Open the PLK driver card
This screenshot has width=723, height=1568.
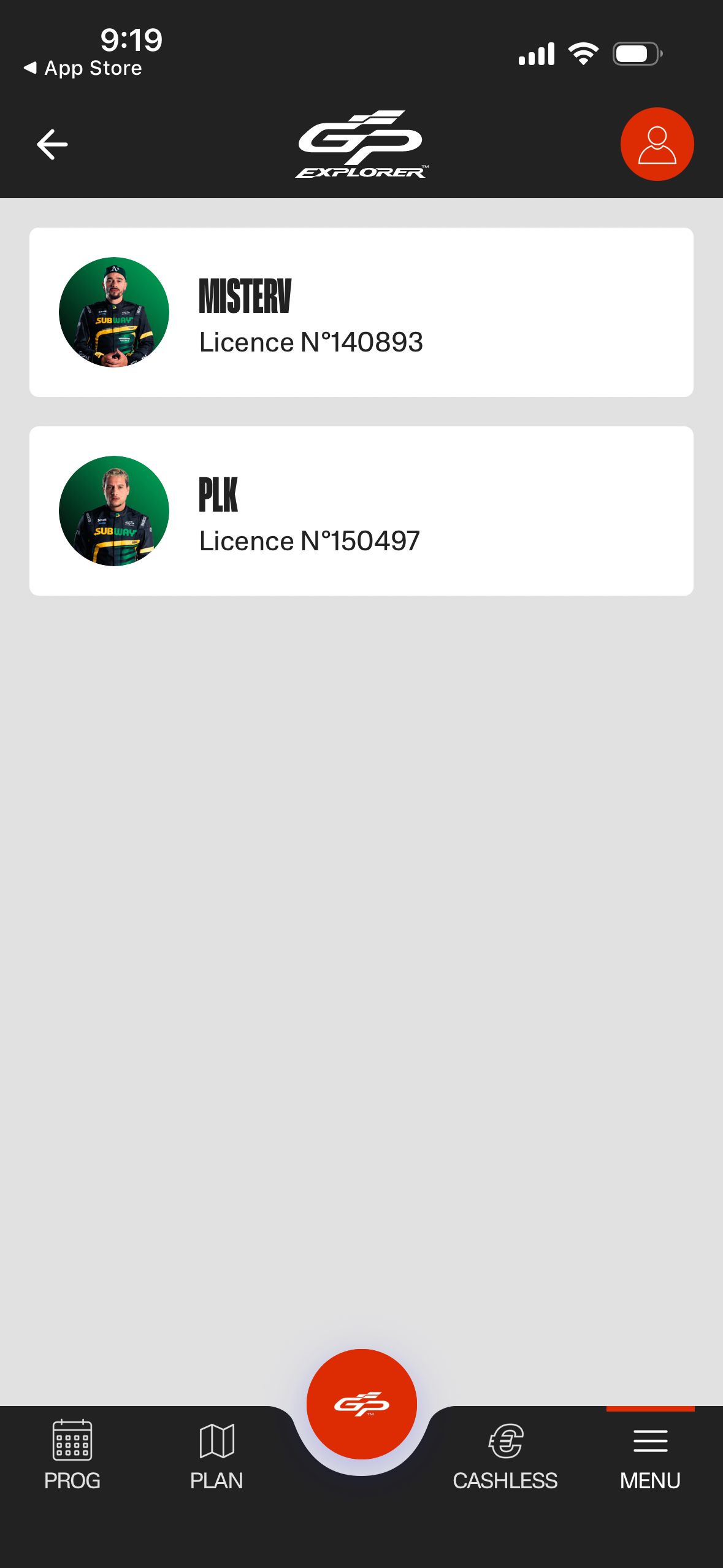pyautogui.click(x=361, y=511)
